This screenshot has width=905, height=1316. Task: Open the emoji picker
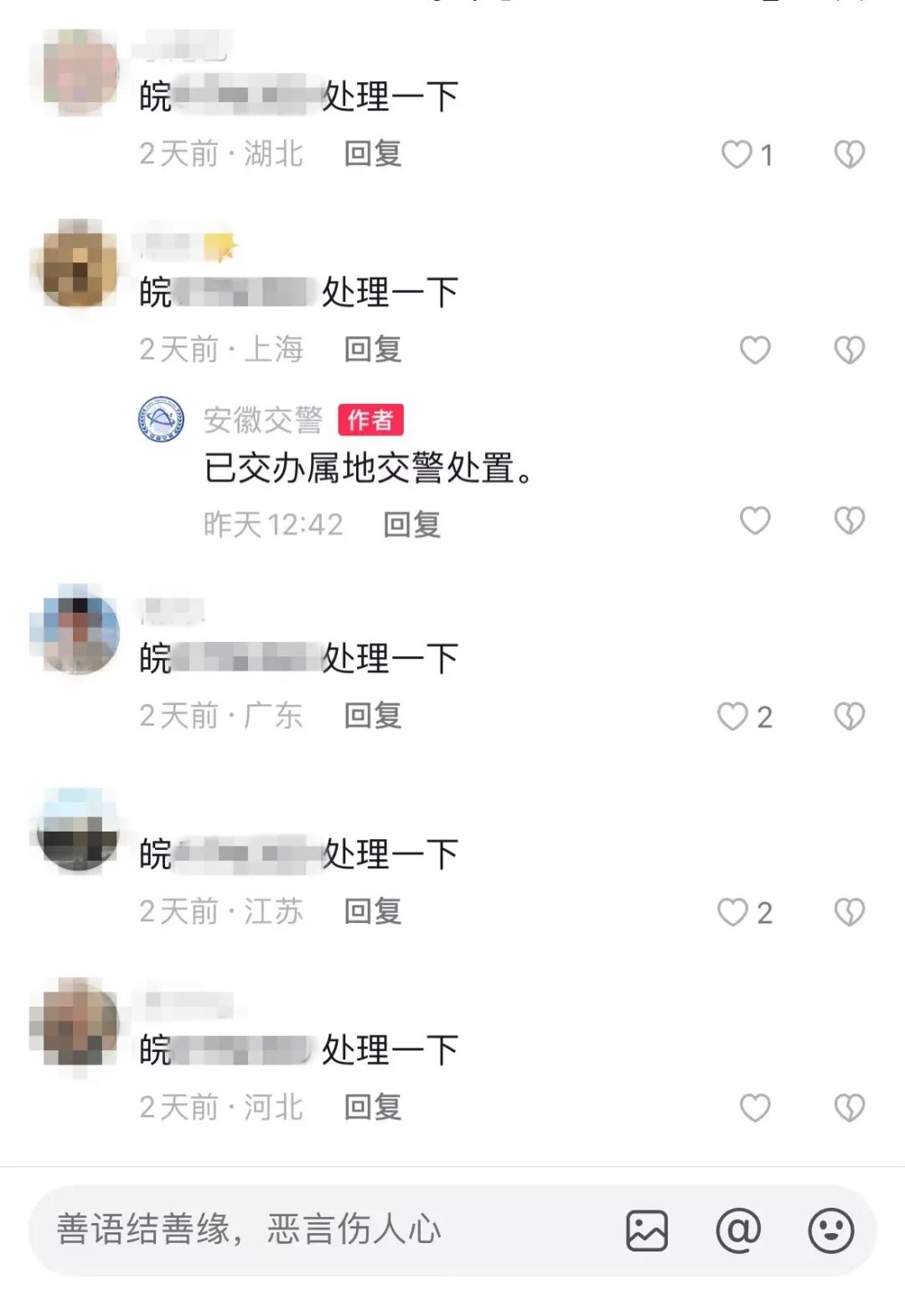pos(830,1231)
